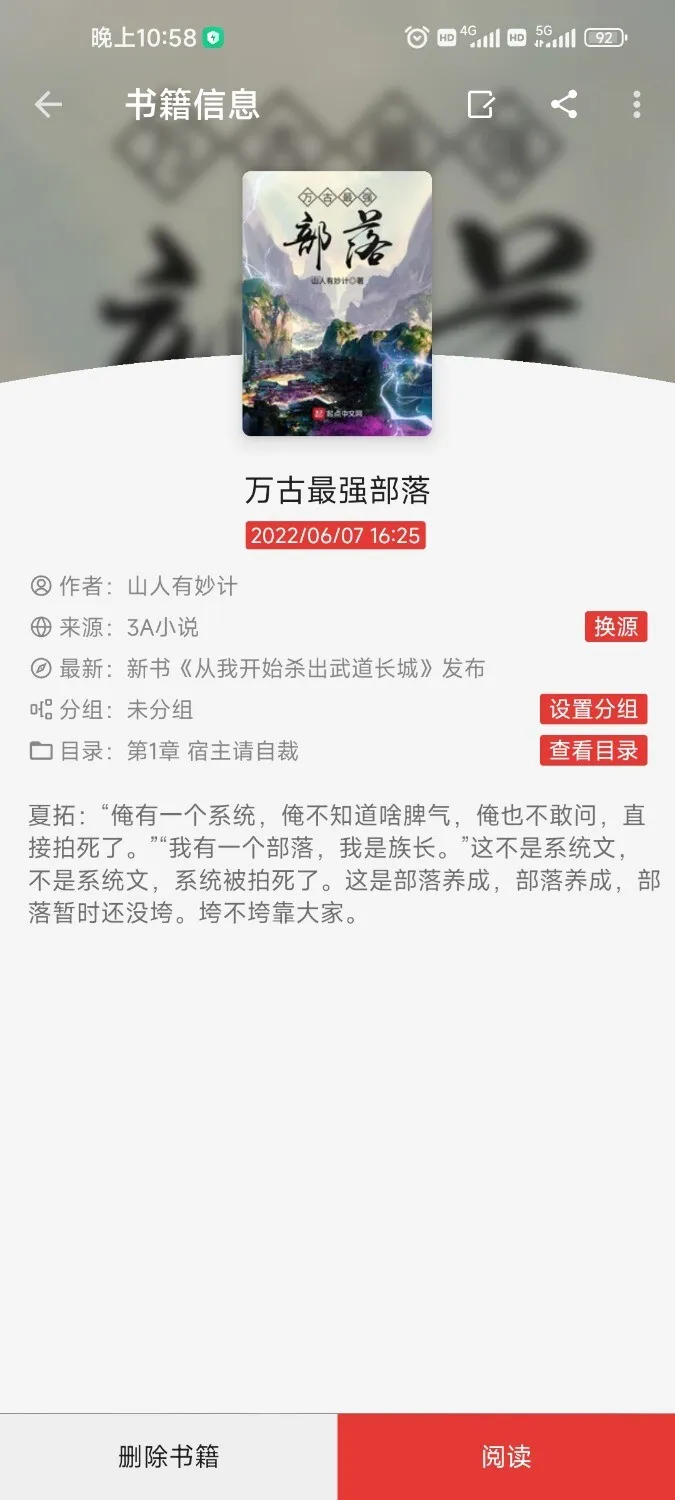
Task: Edit the book information
Action: coord(481,105)
